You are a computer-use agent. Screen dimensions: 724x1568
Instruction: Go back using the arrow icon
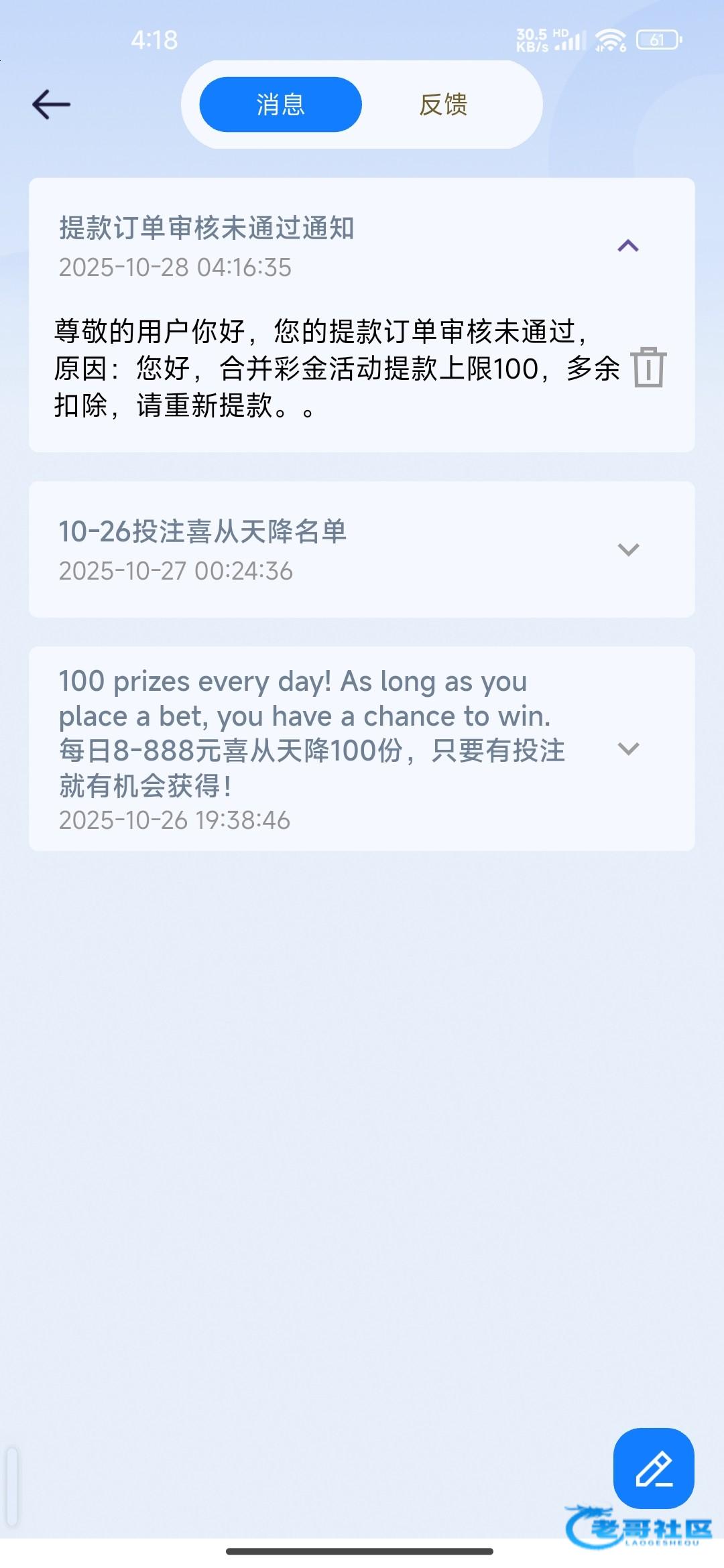pos(52,105)
